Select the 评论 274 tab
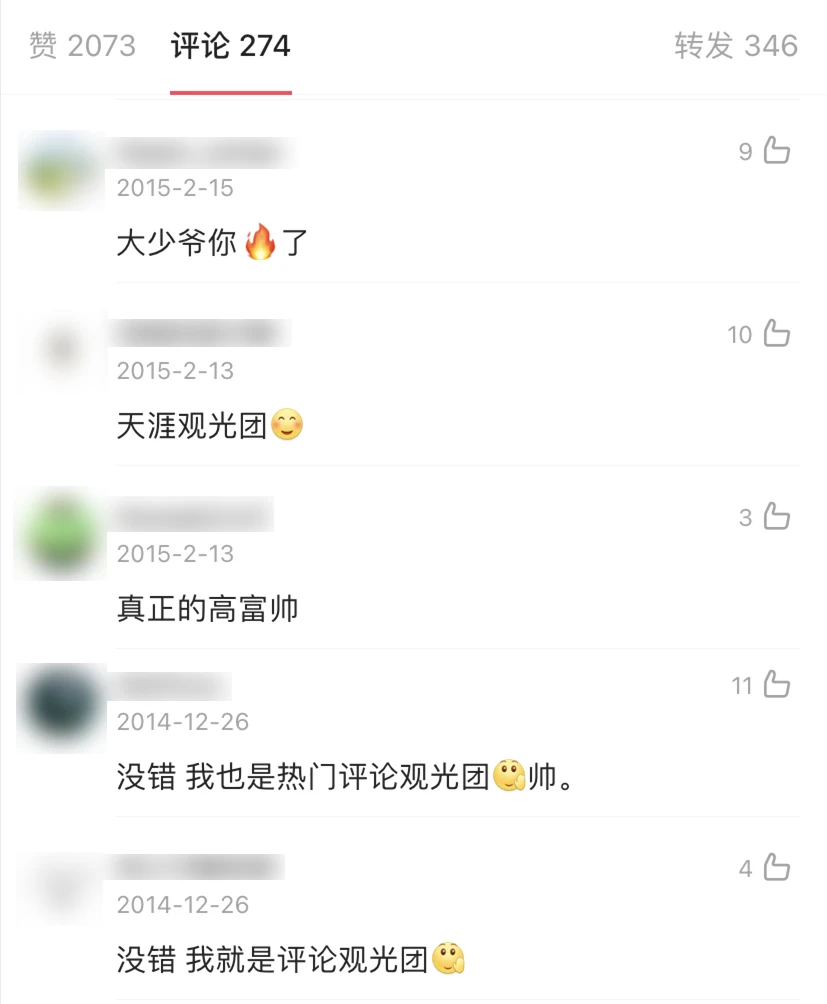The width and height of the screenshot is (827, 1004). pyautogui.click(x=231, y=46)
